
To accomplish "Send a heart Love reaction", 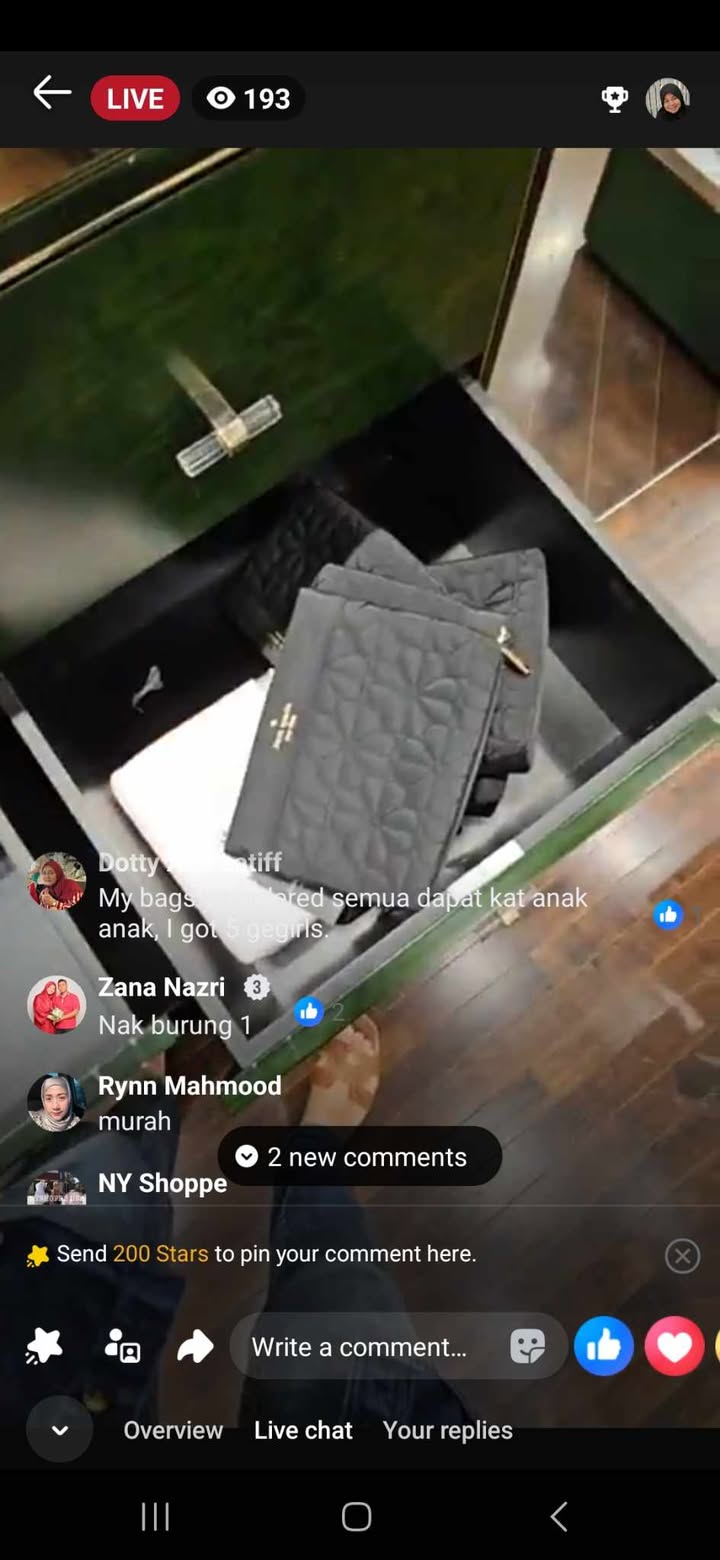I will 674,1347.
